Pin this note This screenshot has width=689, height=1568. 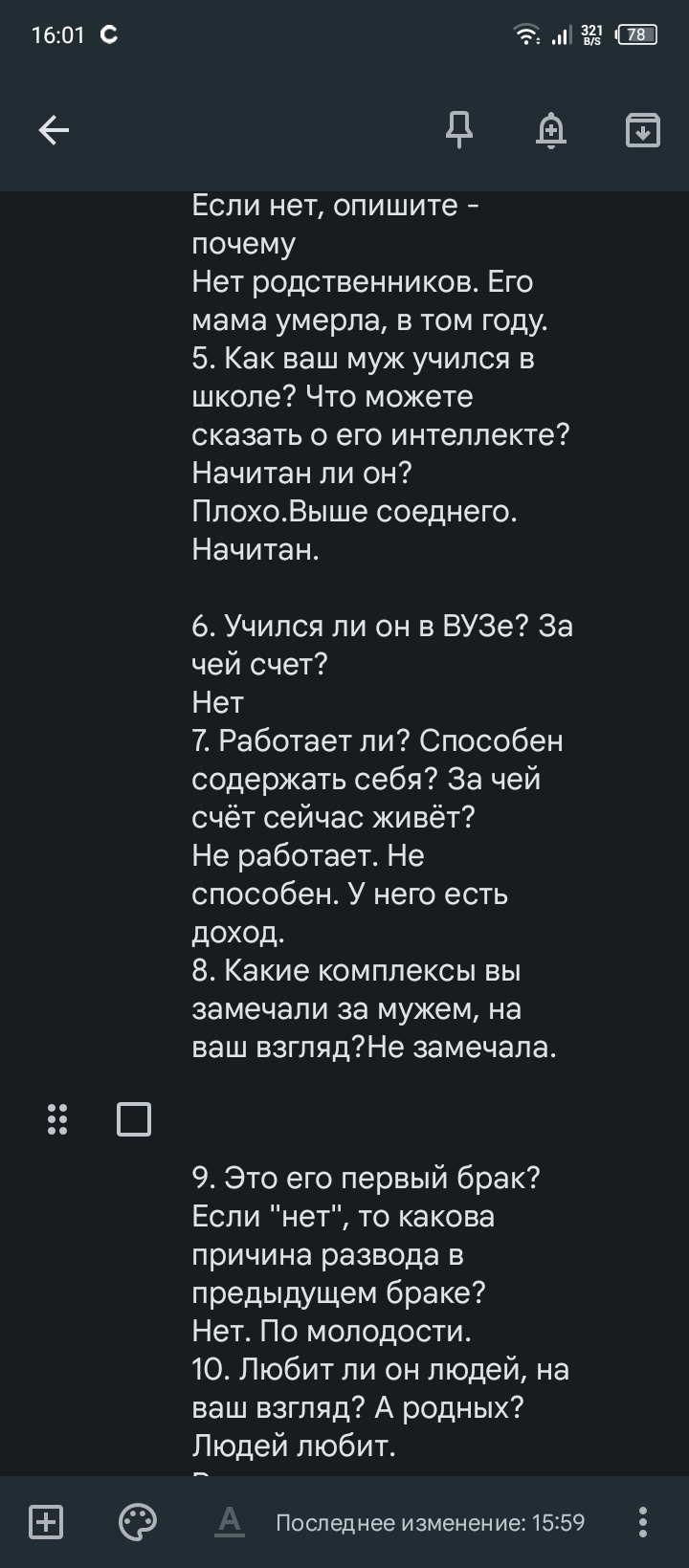[x=459, y=129]
